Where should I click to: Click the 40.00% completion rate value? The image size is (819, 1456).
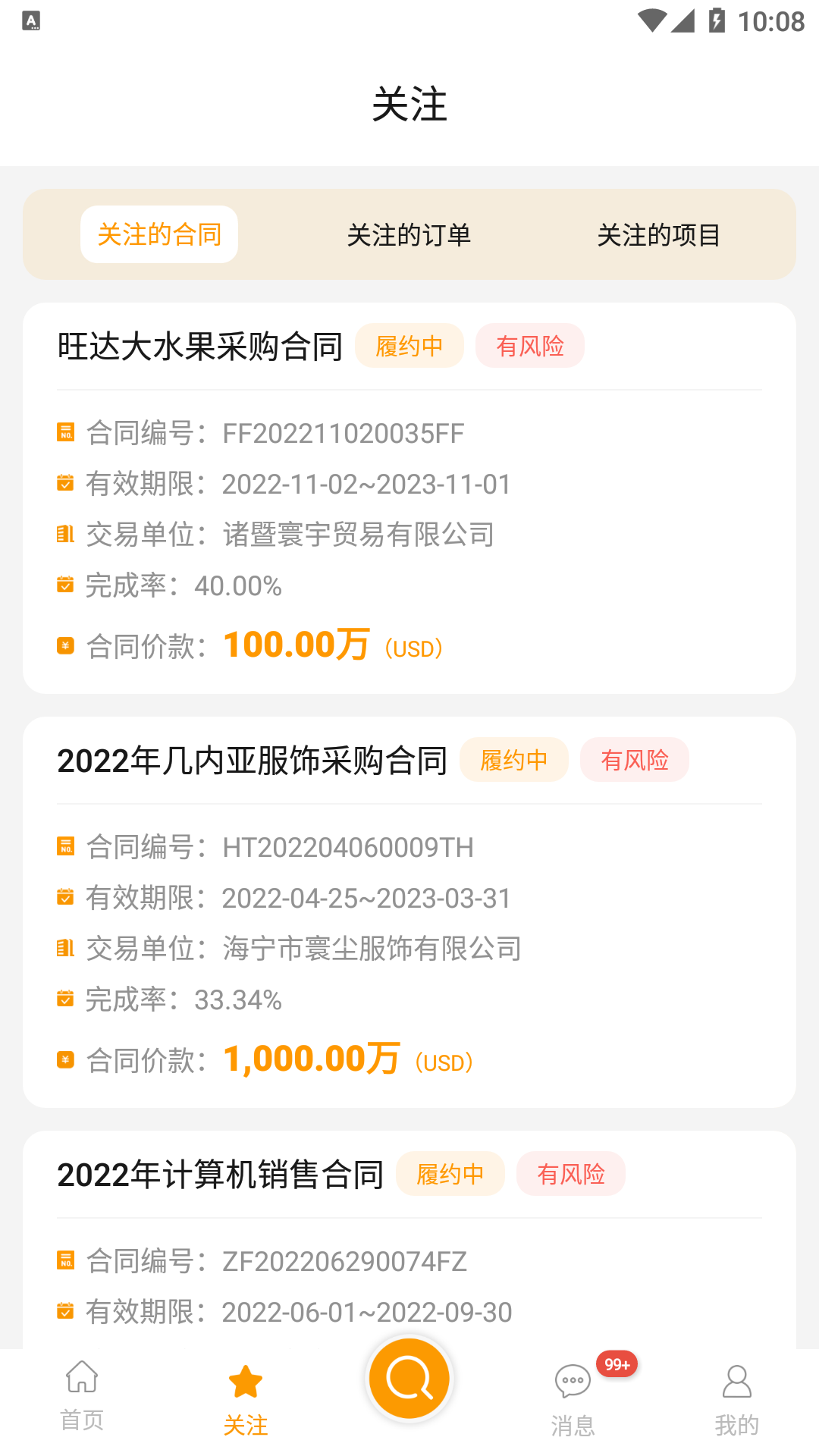click(238, 585)
